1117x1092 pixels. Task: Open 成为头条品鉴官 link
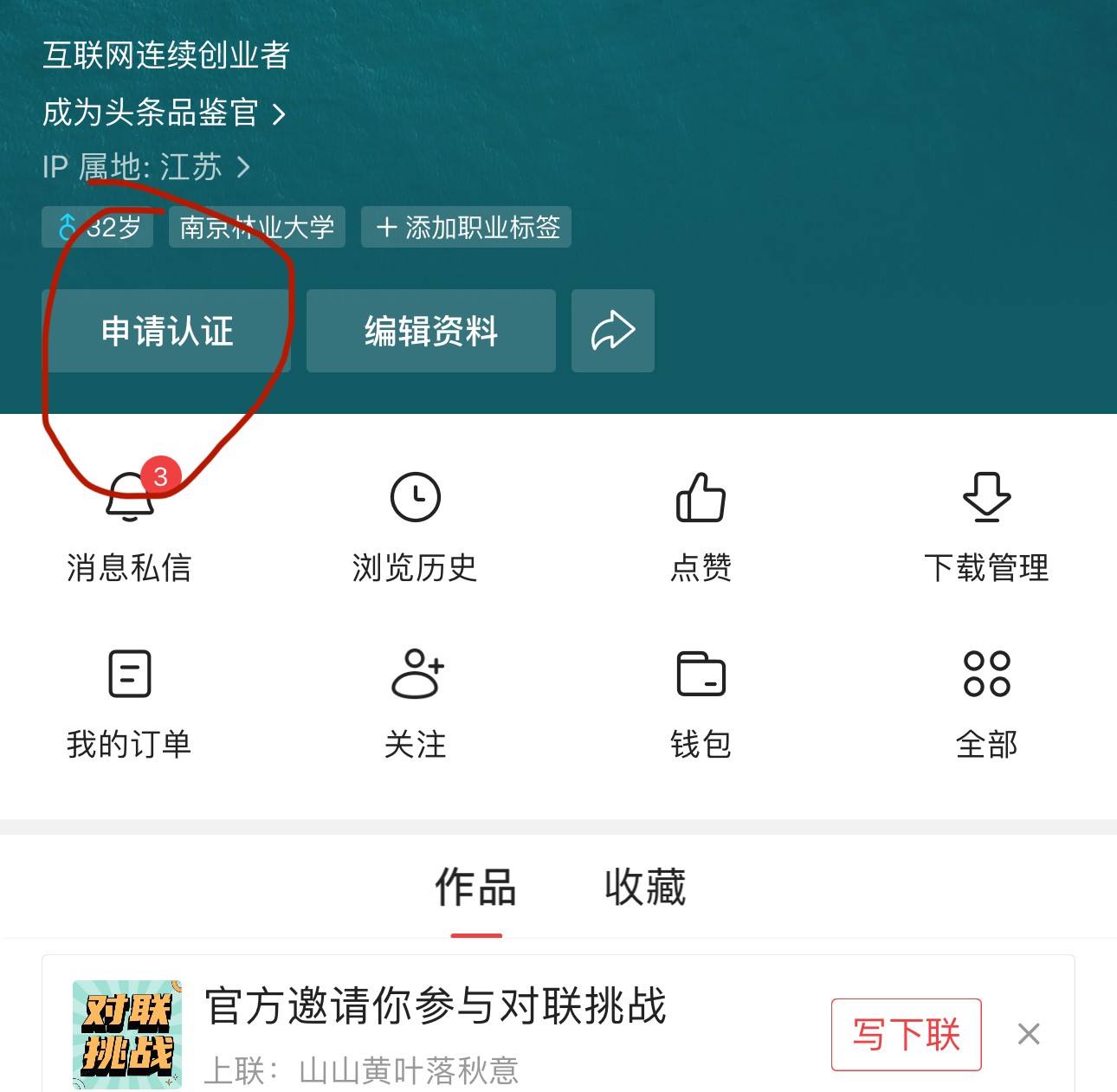click(x=164, y=113)
